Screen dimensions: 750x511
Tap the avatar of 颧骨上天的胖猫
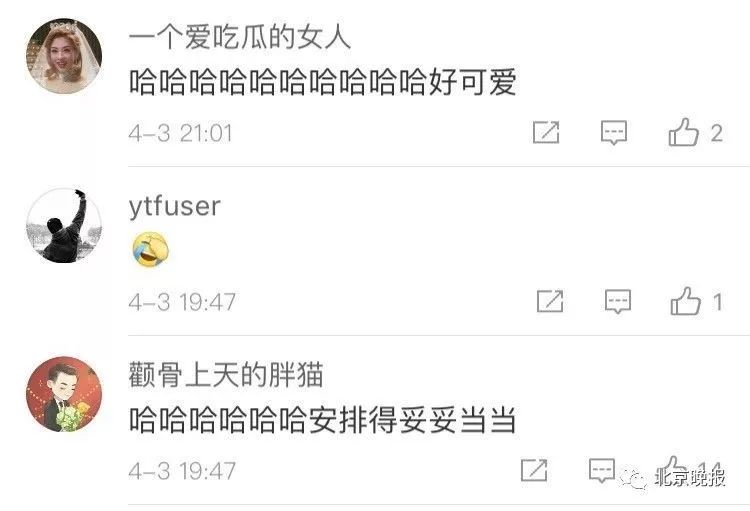pyautogui.click(x=63, y=393)
